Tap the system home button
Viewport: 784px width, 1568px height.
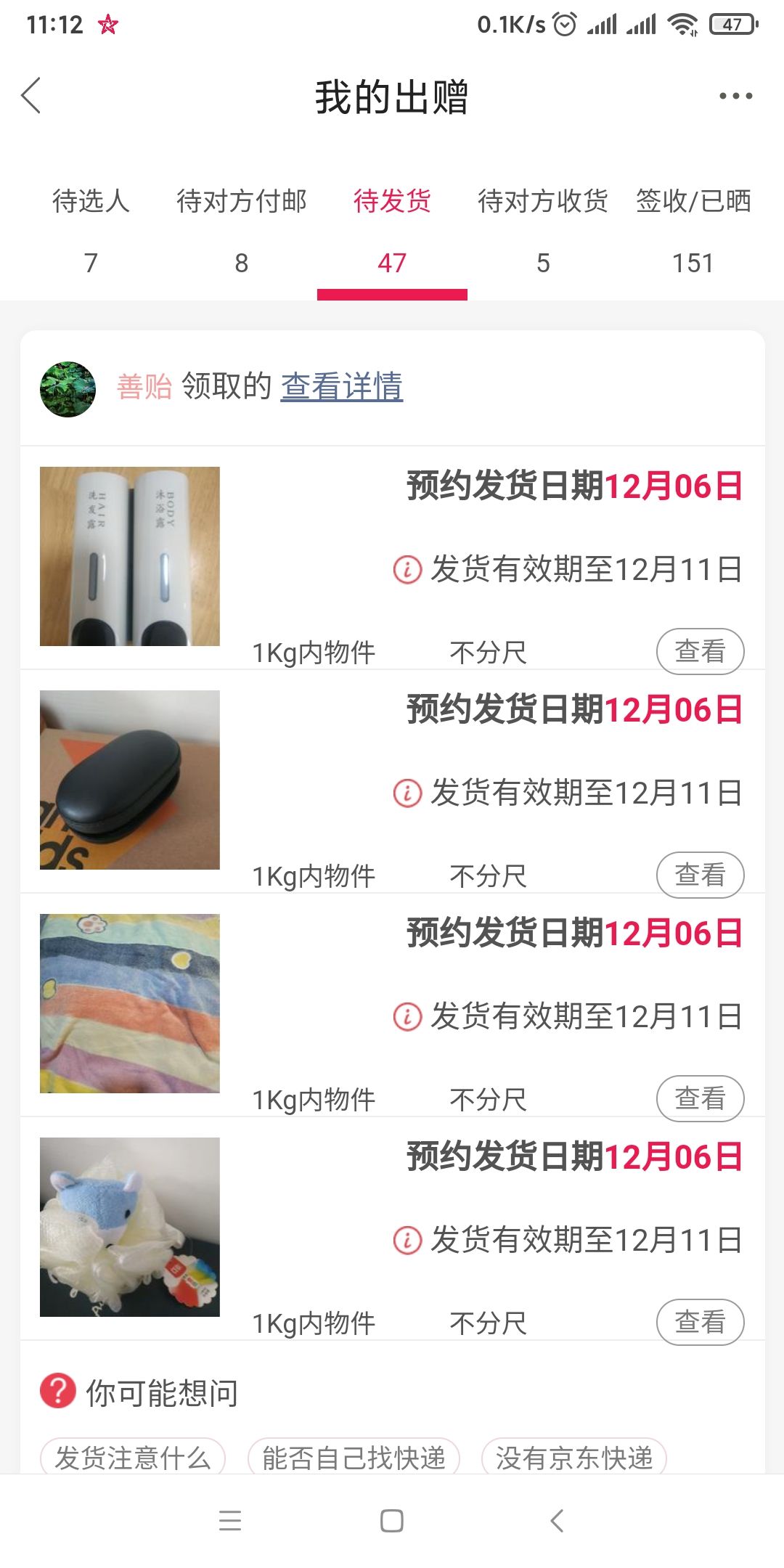(x=392, y=1521)
